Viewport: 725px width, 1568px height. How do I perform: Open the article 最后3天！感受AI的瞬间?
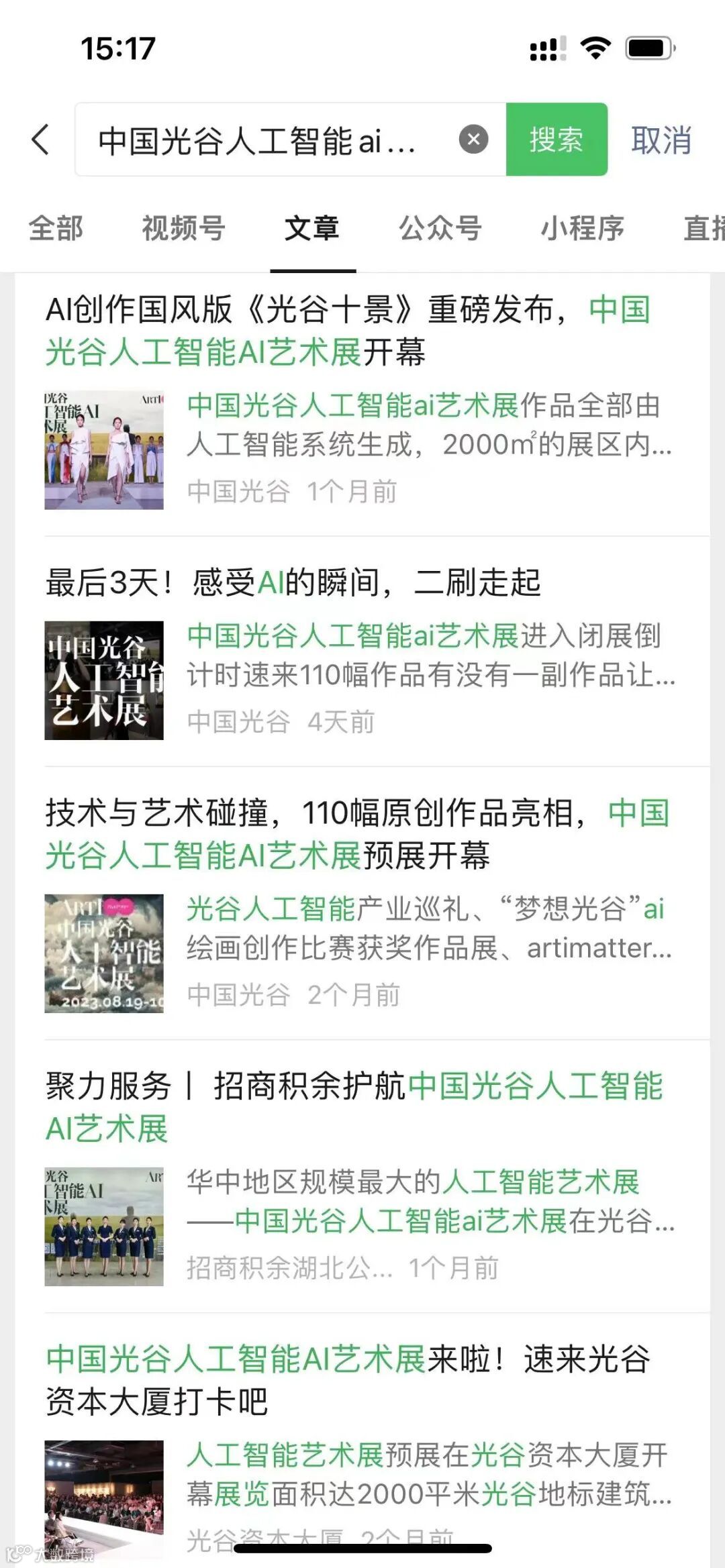pos(293,582)
